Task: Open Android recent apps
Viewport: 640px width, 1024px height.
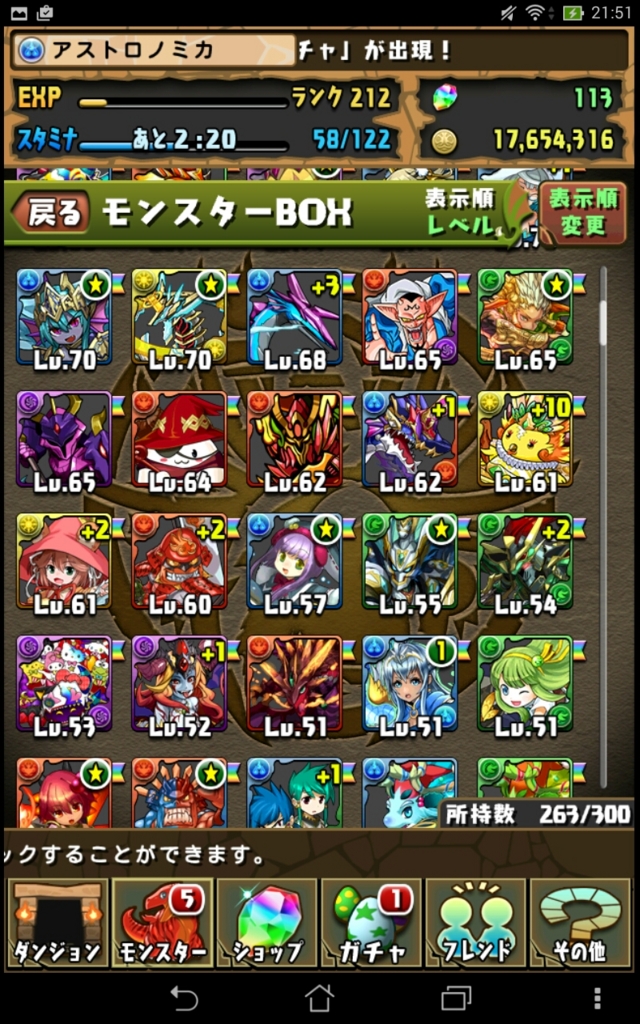Action: click(455, 997)
